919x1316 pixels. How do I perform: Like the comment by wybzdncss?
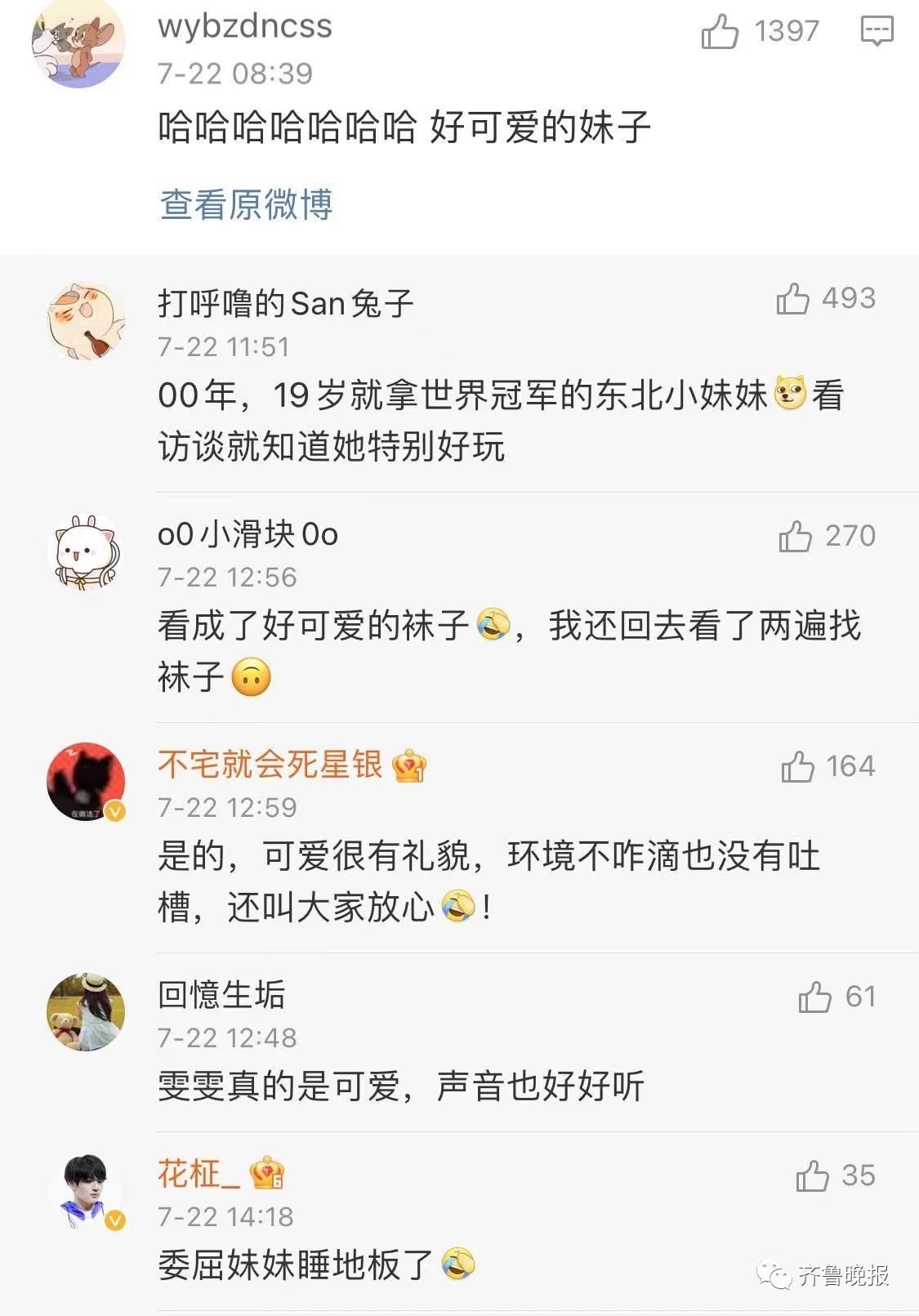(720, 32)
